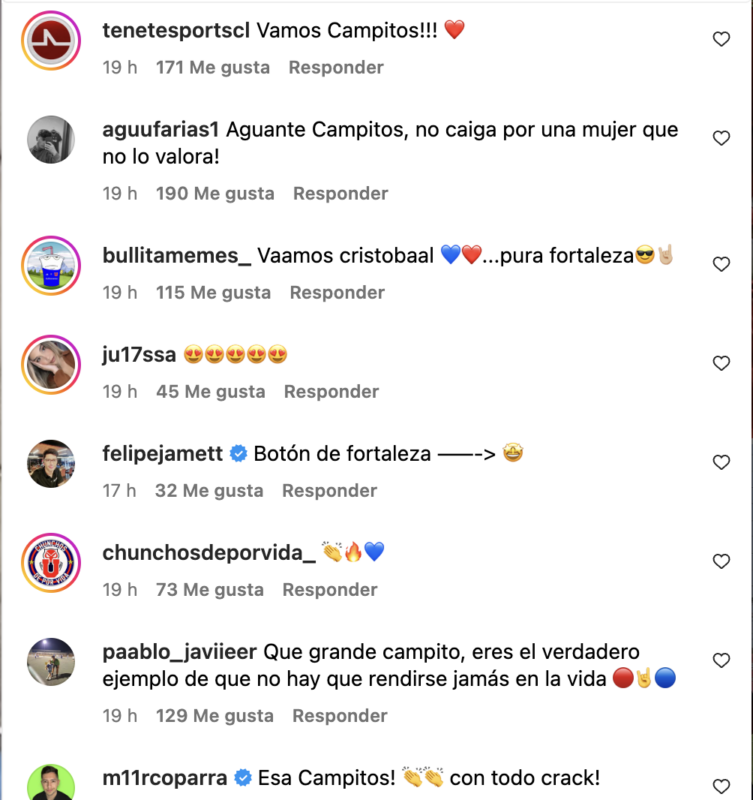
Task: Like the comment by tenetesportscl
Action: click(720, 39)
